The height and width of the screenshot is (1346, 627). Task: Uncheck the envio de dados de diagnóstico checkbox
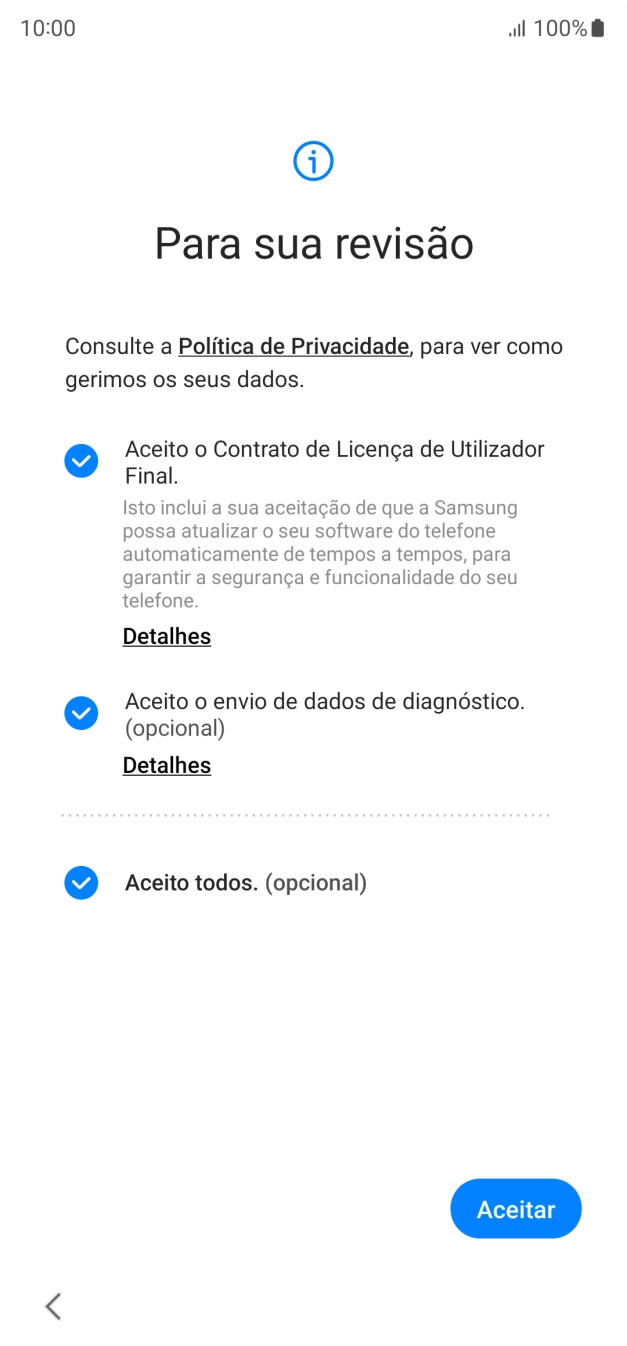(81, 713)
